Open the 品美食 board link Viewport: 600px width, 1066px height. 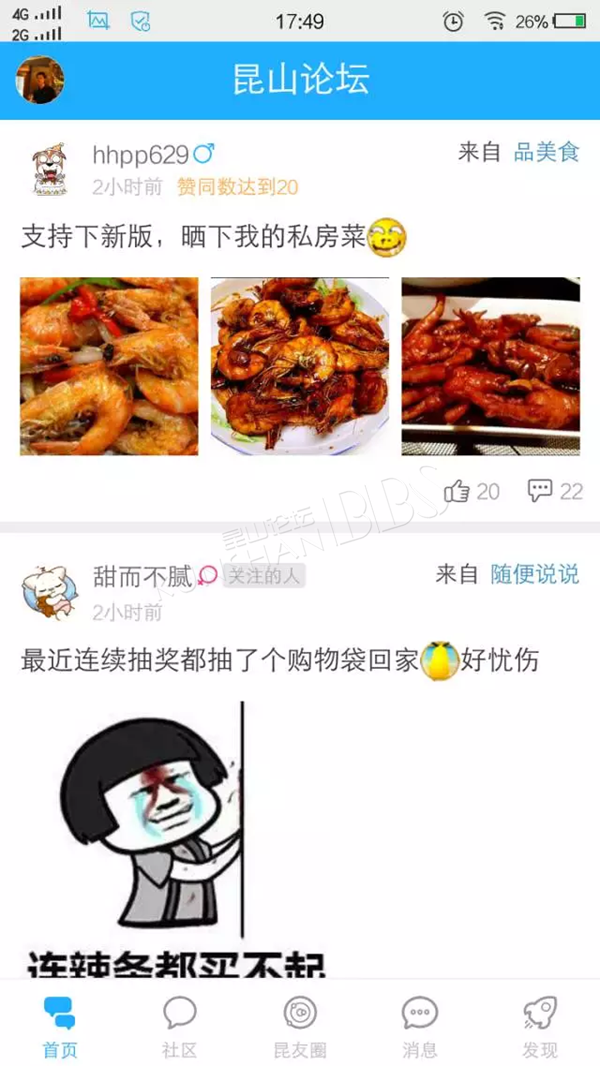click(546, 152)
